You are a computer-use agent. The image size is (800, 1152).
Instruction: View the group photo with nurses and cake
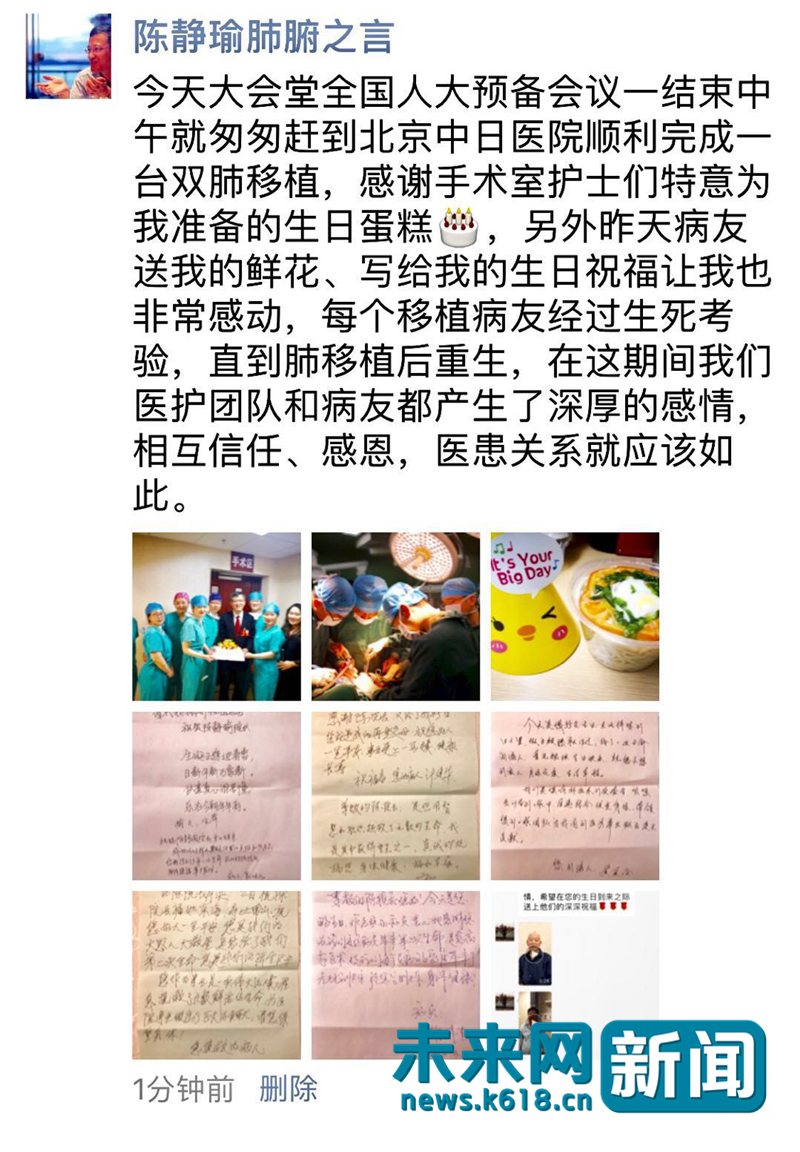217,616
